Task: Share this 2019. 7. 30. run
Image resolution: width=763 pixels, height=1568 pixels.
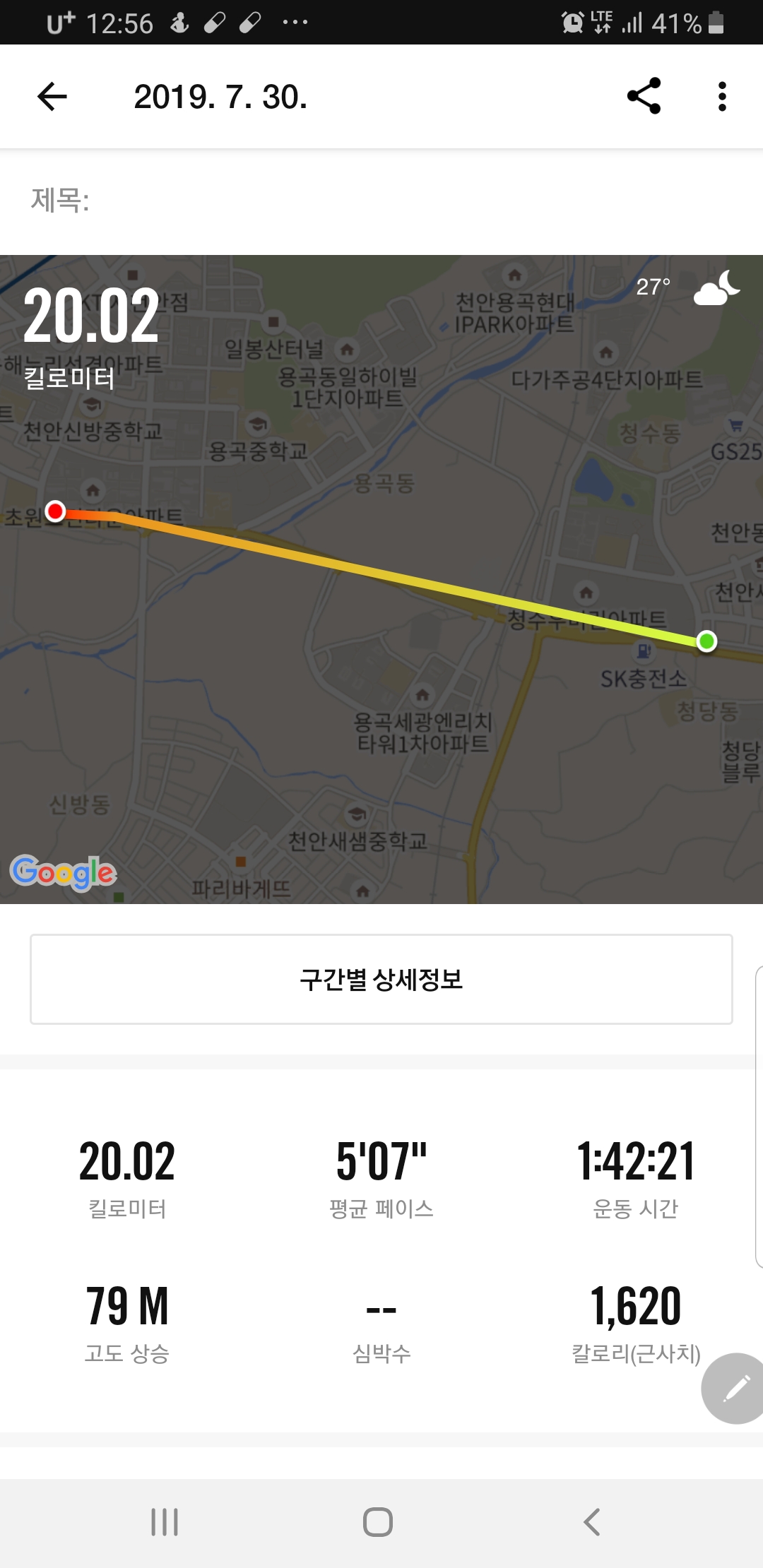Action: [644, 96]
